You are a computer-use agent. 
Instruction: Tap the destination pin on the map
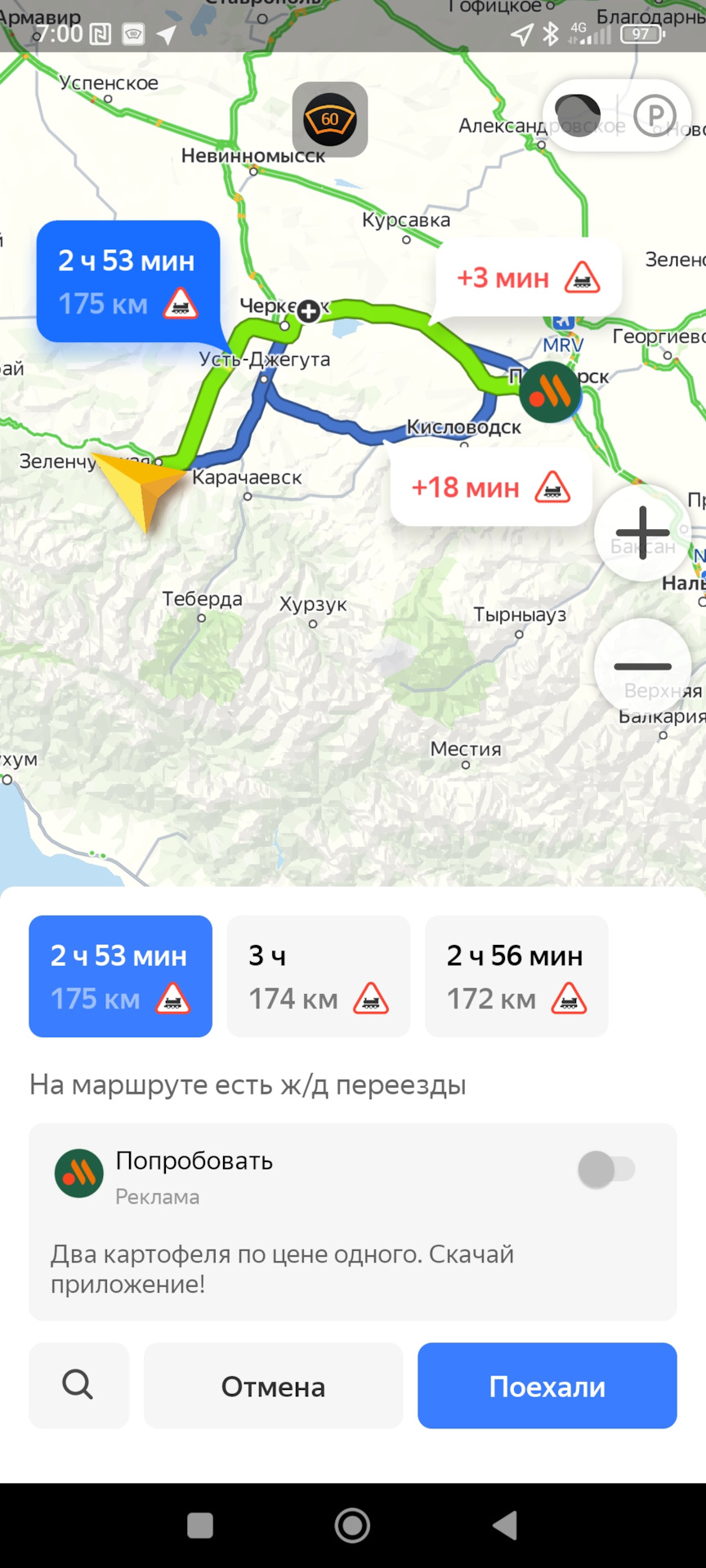550,393
